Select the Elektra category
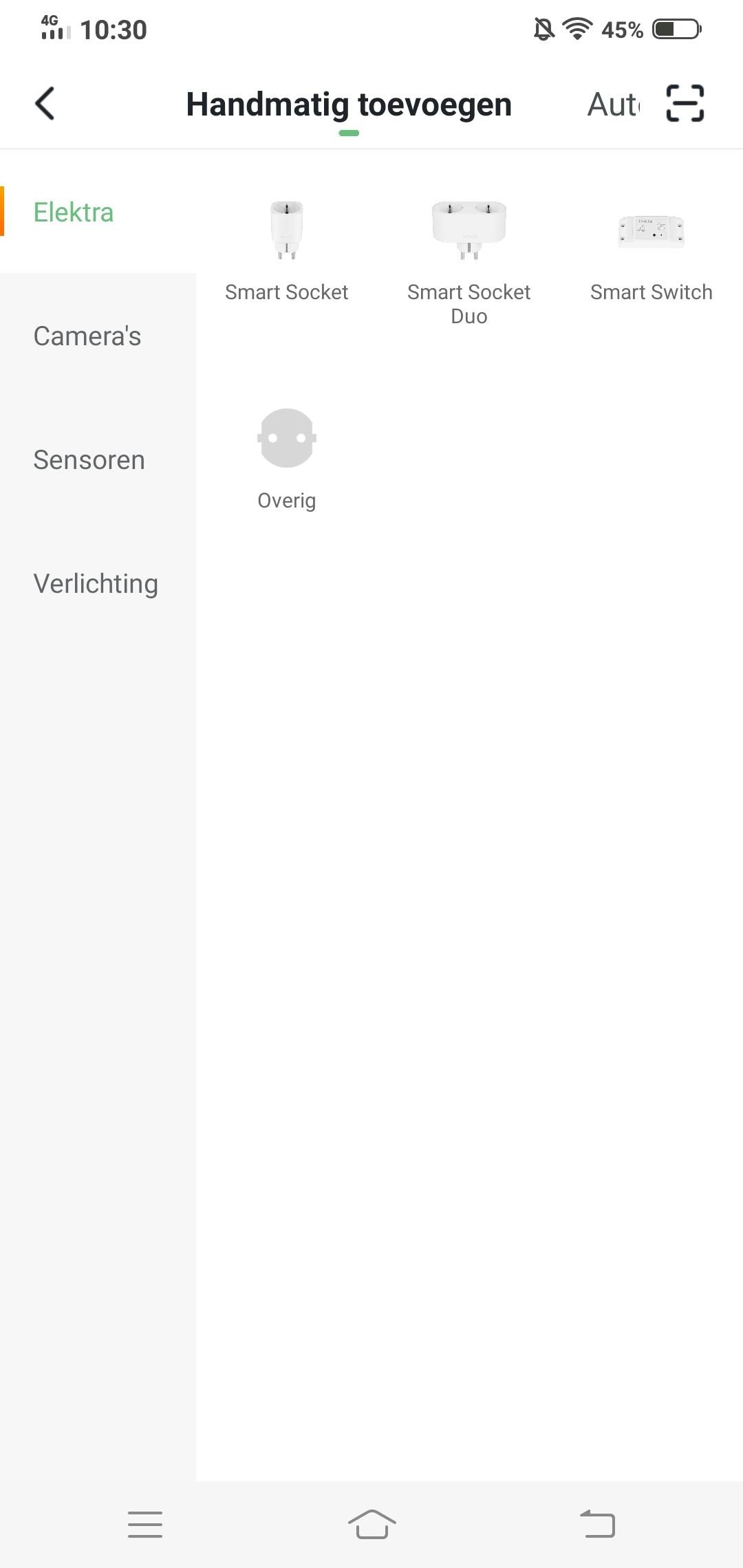This screenshot has height=1568, width=743. [74, 213]
